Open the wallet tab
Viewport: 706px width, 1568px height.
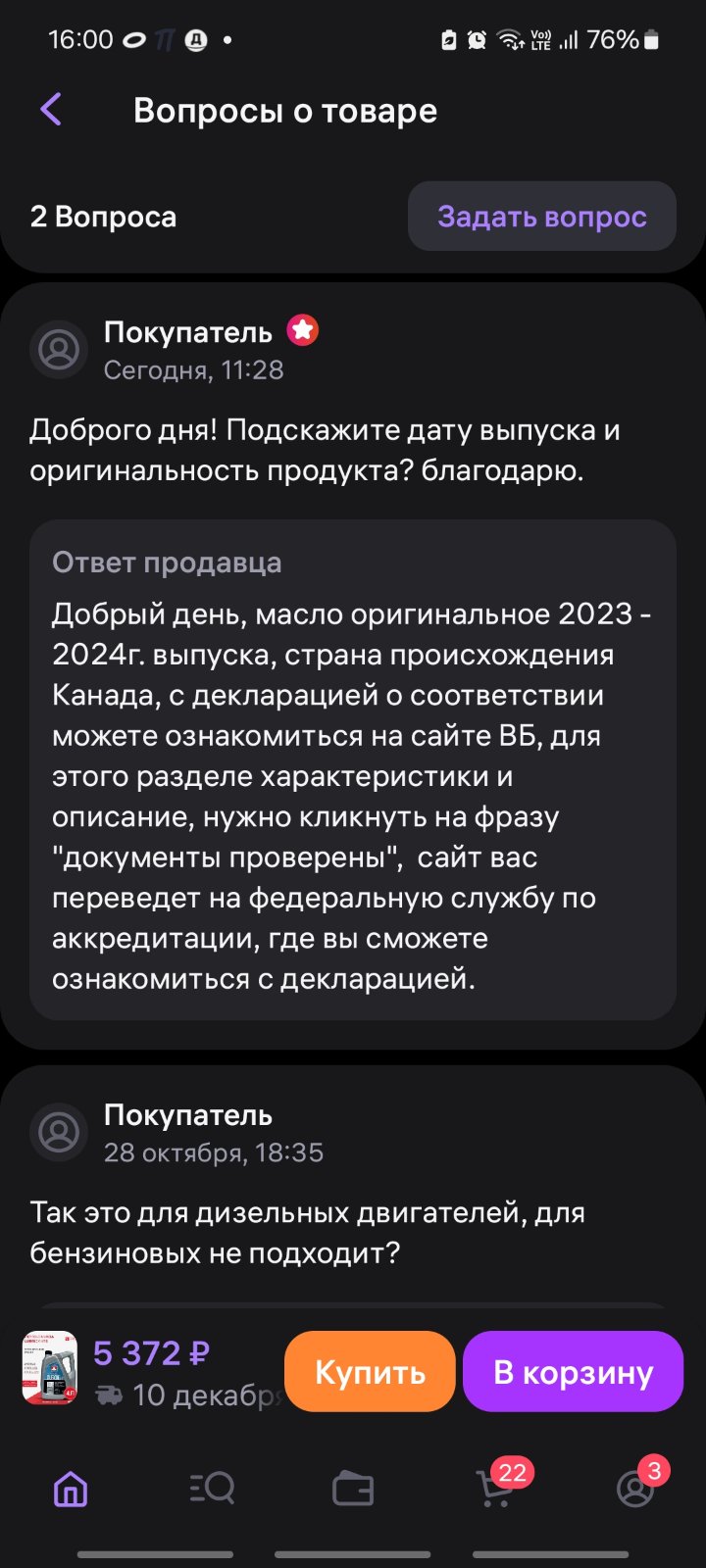coord(353,1489)
